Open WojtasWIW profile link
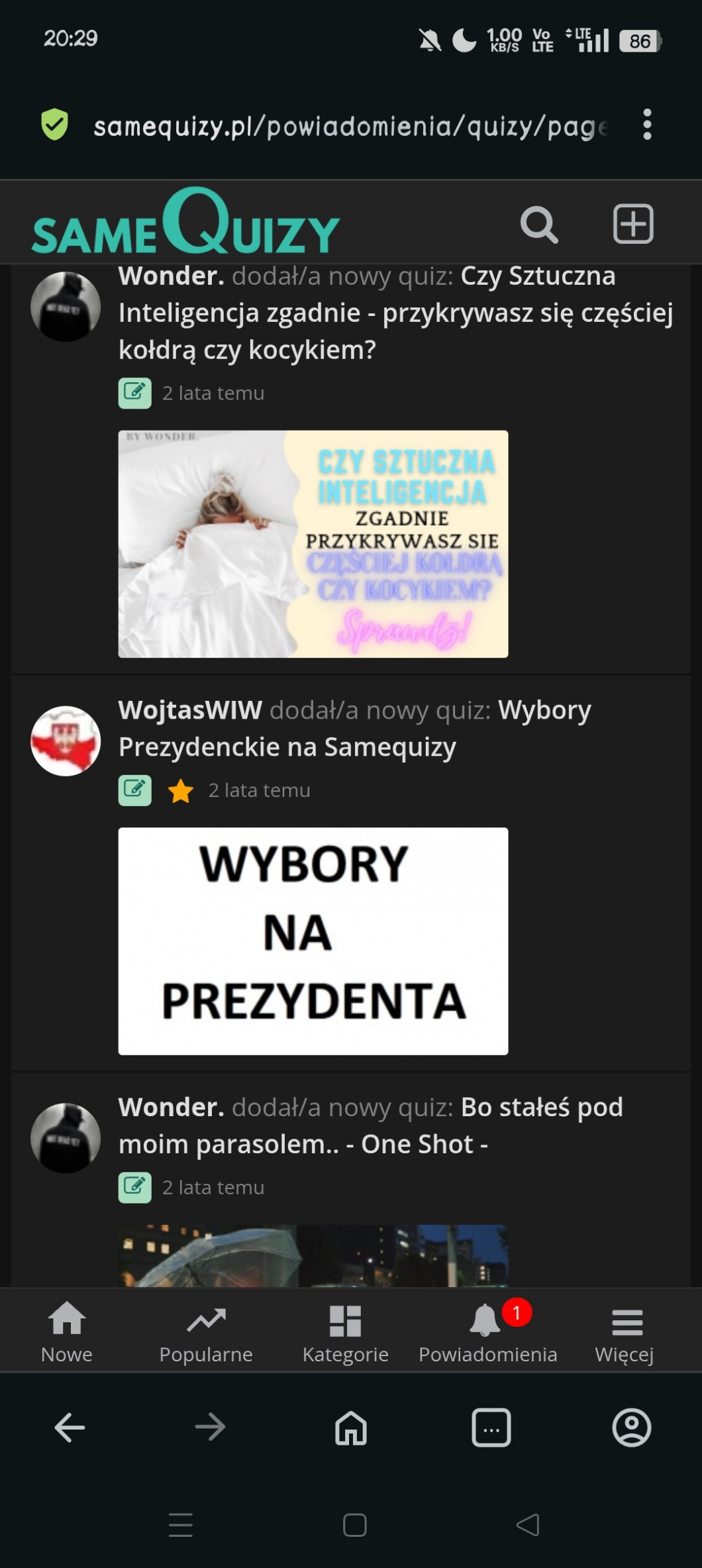 coord(190,709)
